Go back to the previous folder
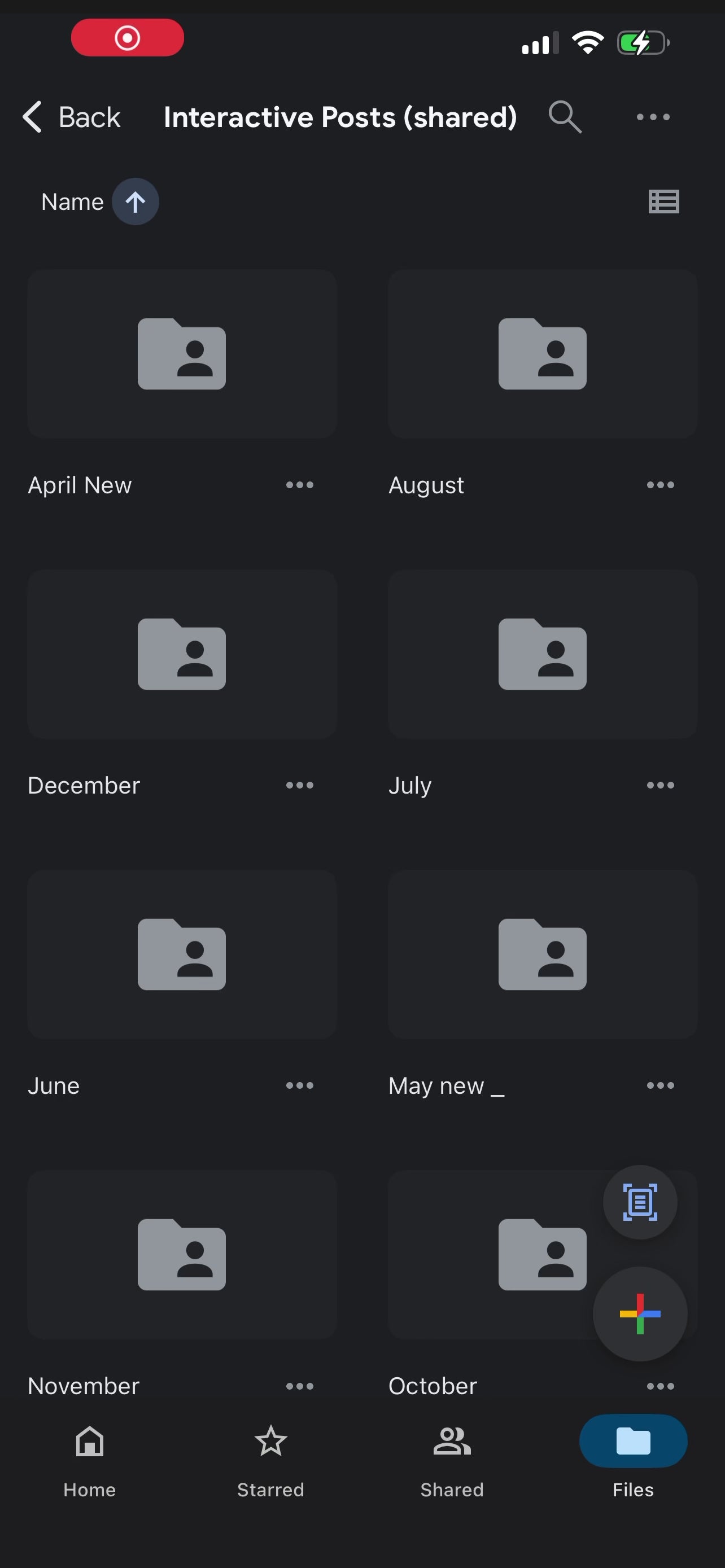The image size is (725, 1568). [71, 117]
